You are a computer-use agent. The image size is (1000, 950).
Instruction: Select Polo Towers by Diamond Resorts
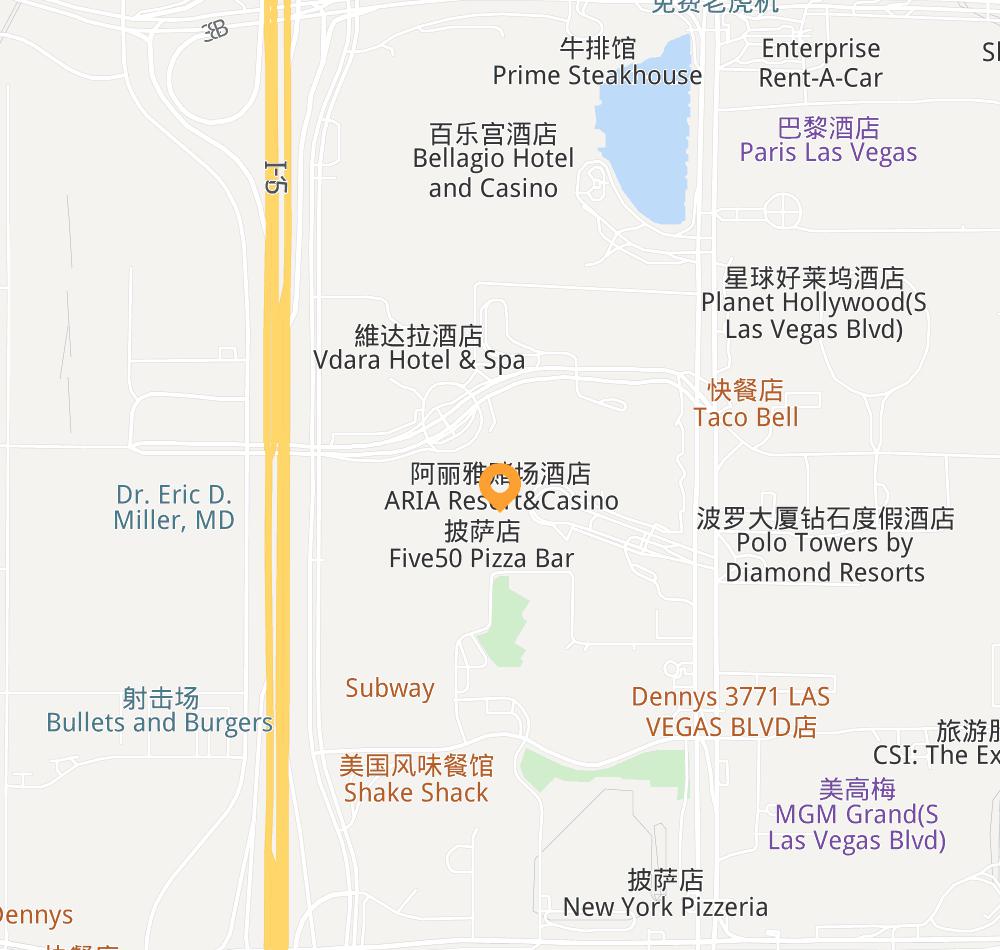[825, 545]
